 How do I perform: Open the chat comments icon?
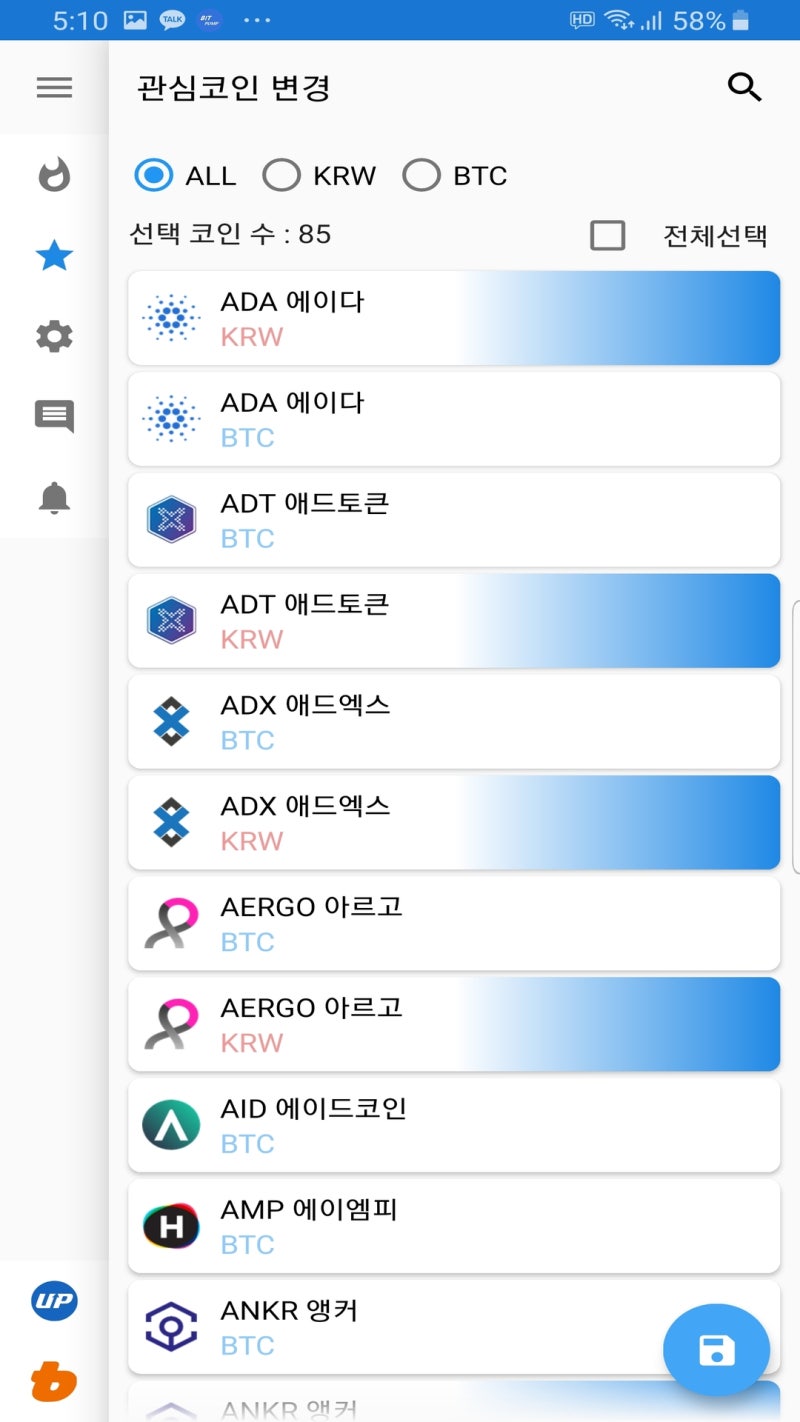point(53,417)
